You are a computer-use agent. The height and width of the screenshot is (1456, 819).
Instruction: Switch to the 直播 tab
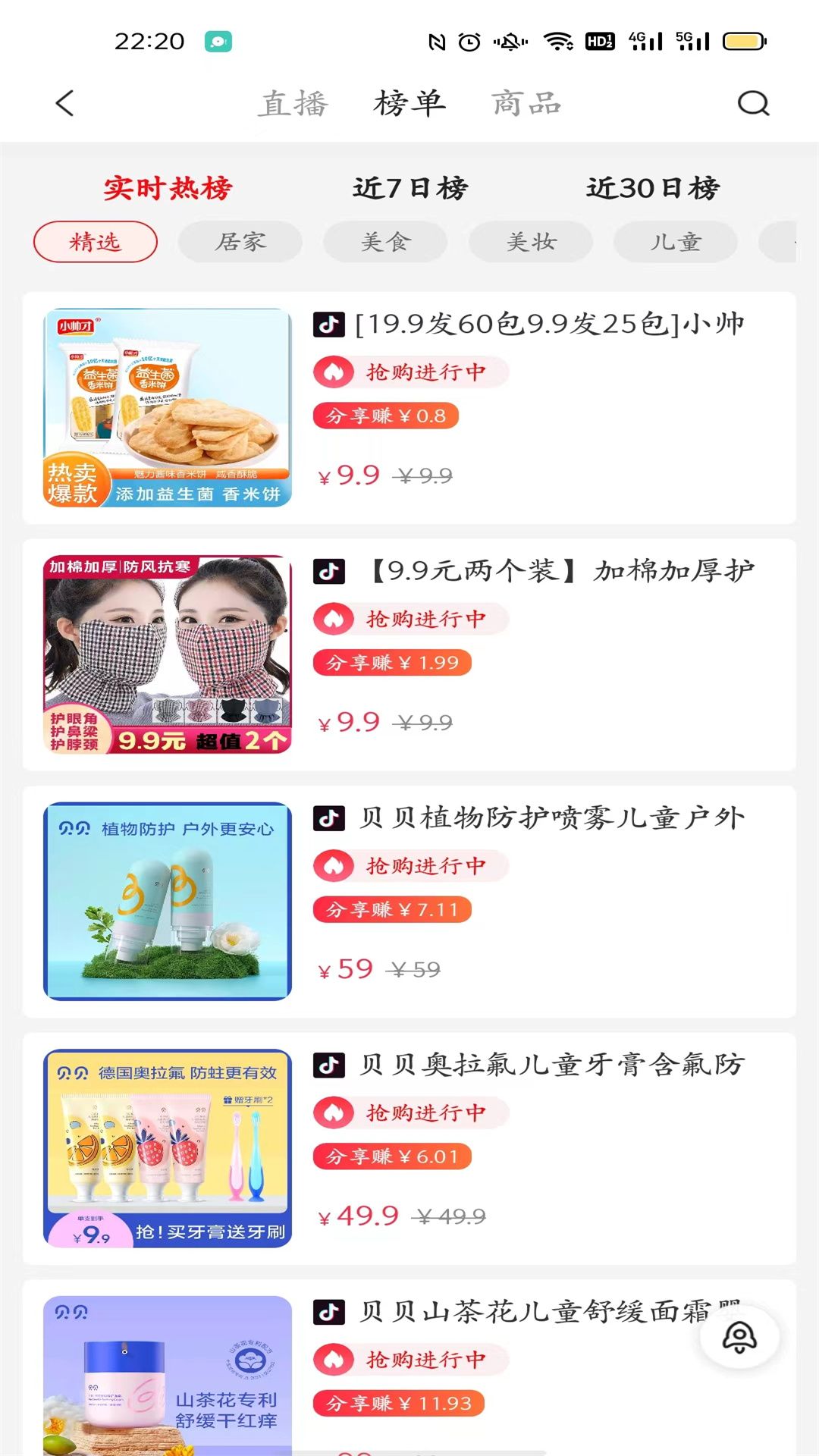click(x=292, y=102)
